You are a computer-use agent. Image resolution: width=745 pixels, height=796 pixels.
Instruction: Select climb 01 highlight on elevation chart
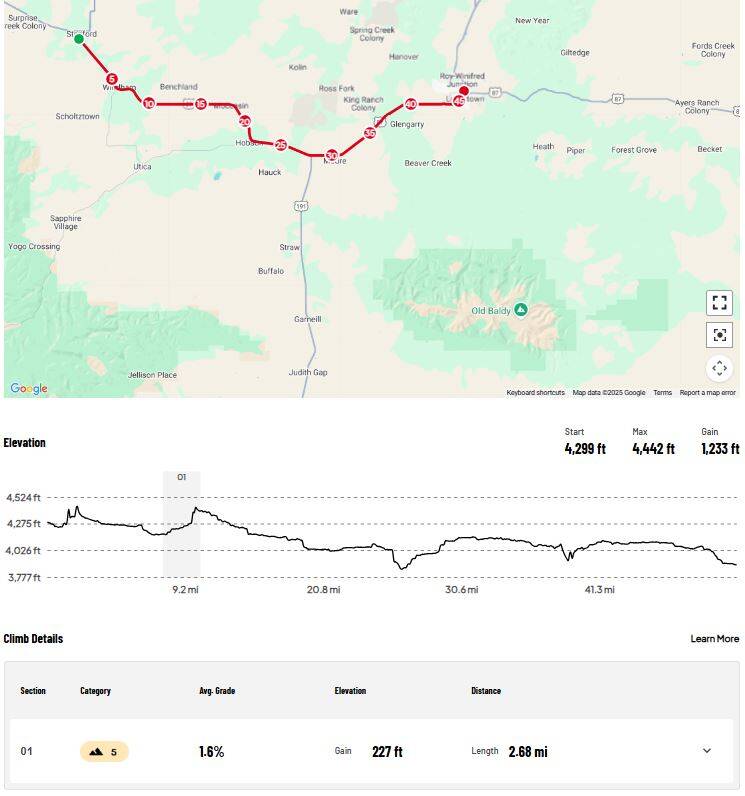tap(181, 525)
